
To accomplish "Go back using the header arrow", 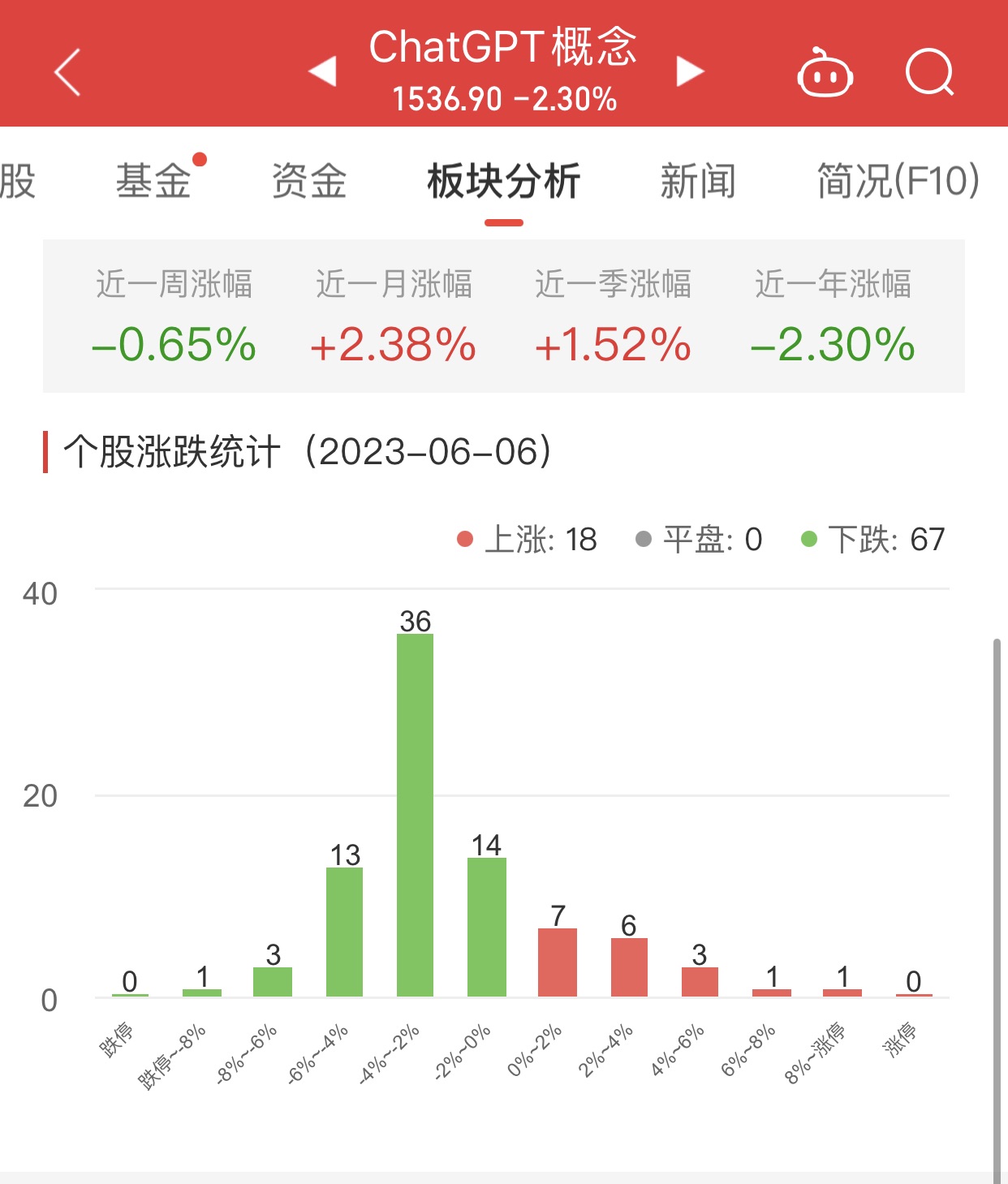I will (67, 72).
